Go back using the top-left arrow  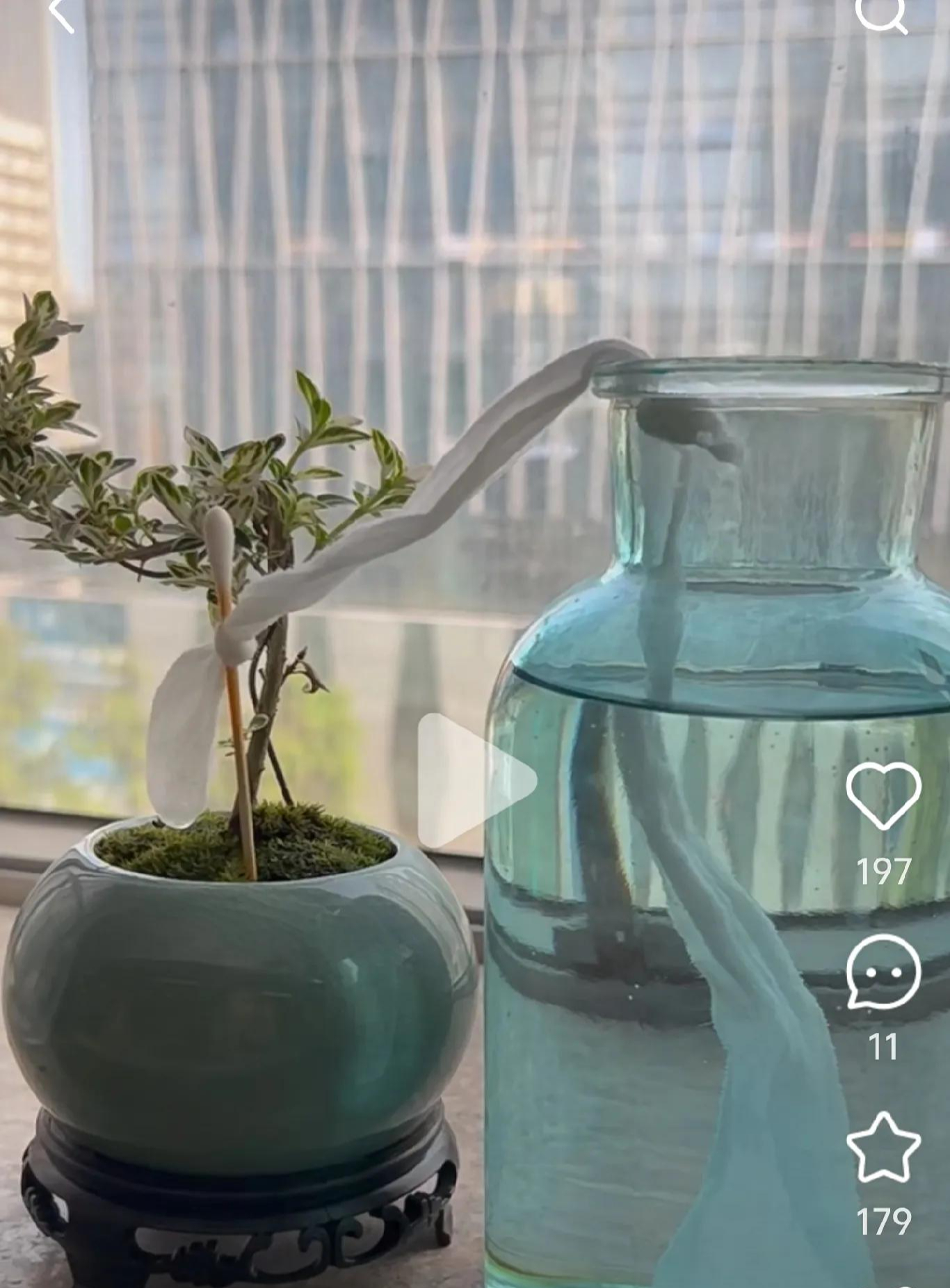(x=61, y=14)
